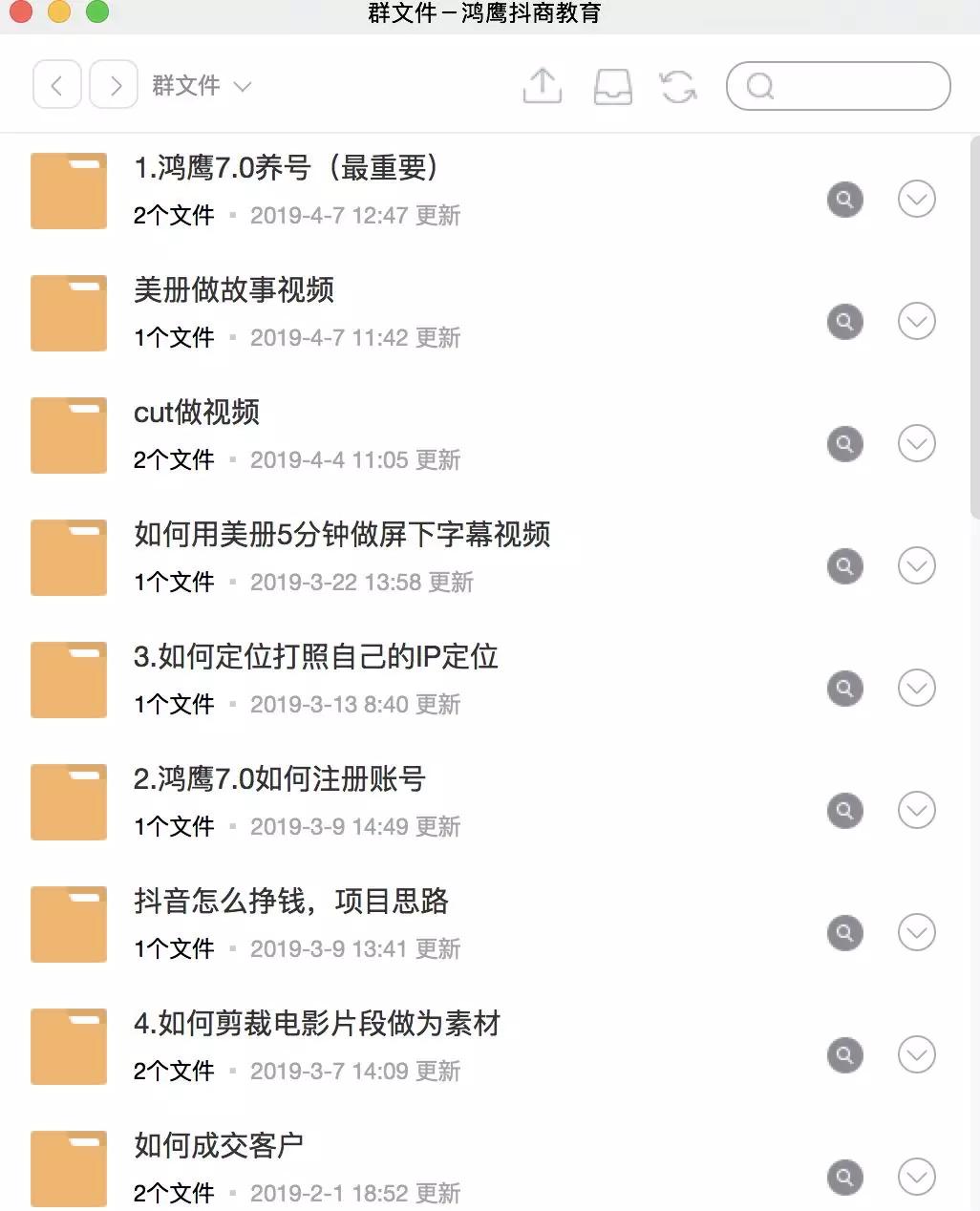Screen dimensions: 980x1211
Task: Tap the upload file icon
Action: [542, 86]
